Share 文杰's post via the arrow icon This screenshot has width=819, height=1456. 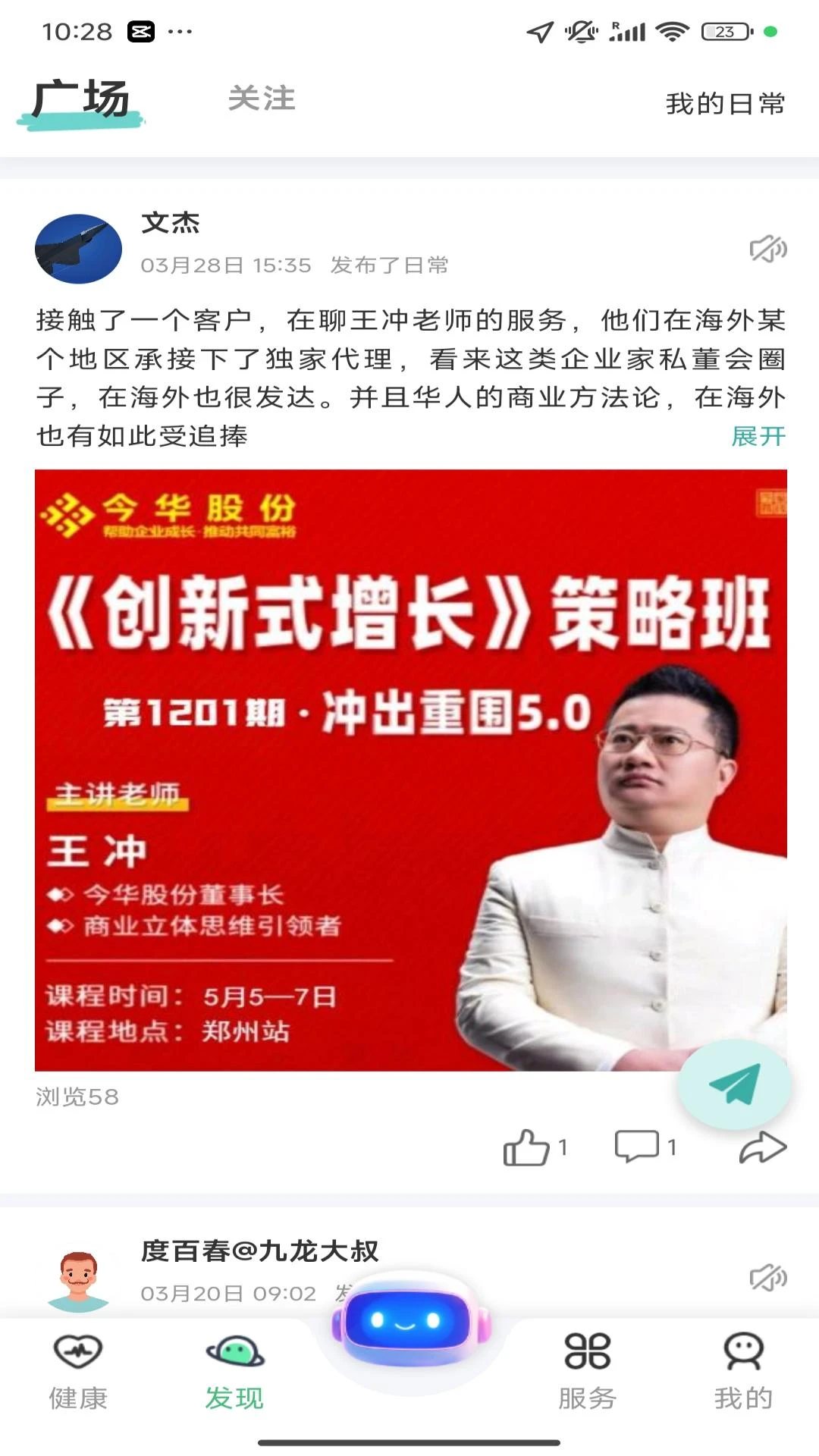[762, 1148]
